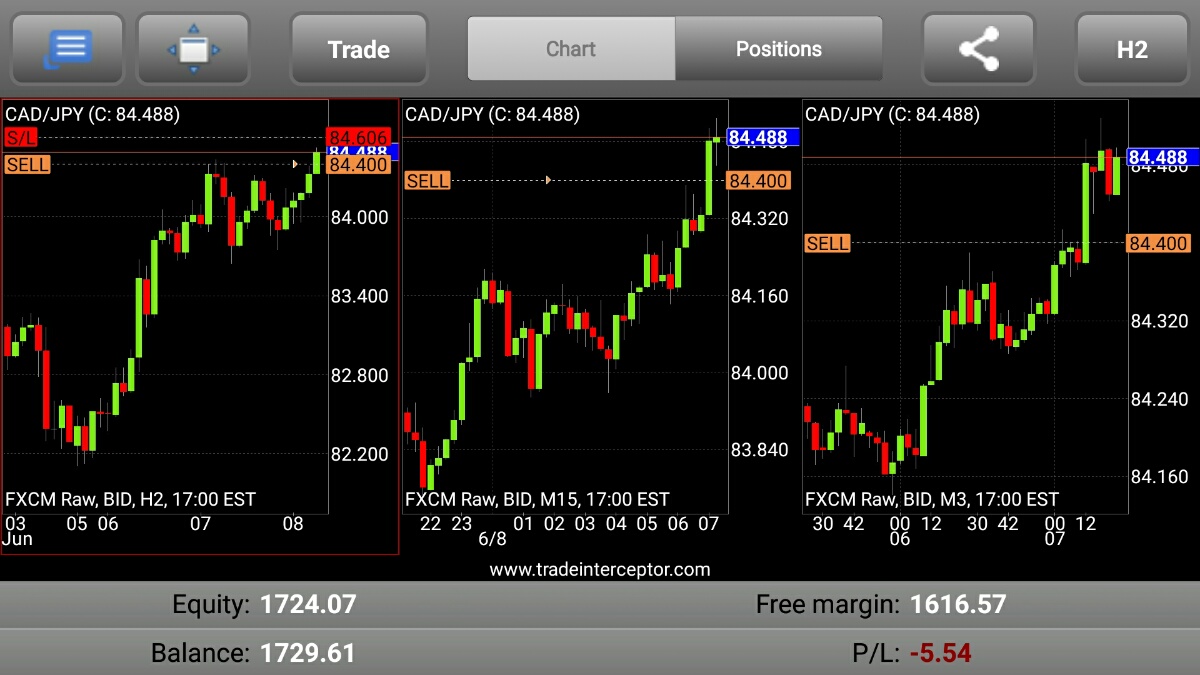Tap the S/L order label on H2 chart
Viewport: 1200px width, 675px height.
(21, 138)
